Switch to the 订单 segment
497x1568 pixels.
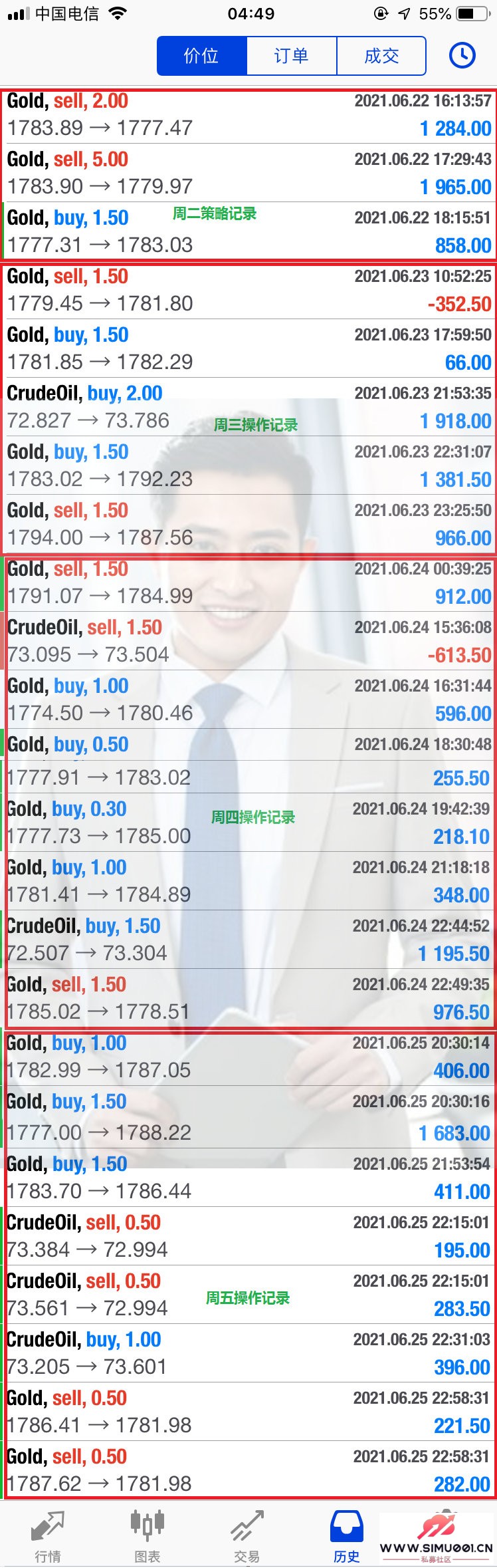292,56
